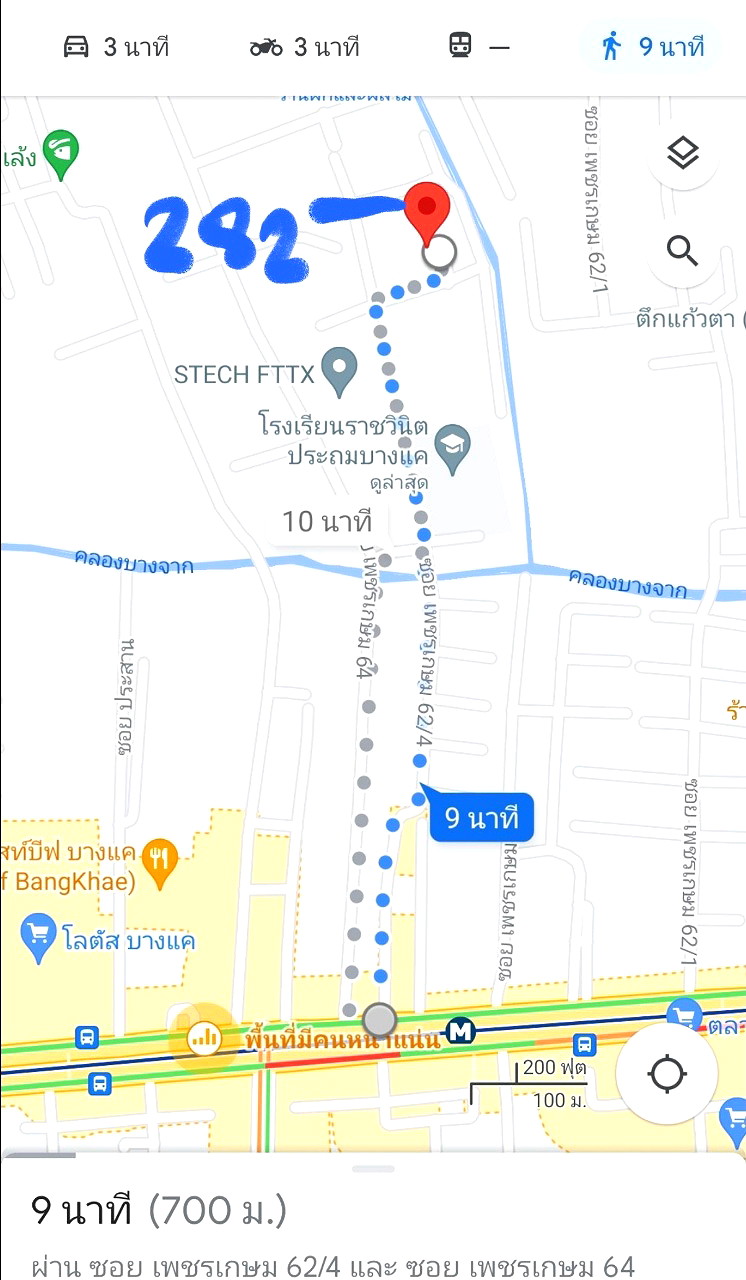Open the map layers selector icon
746x1280 pixels.
(682, 152)
